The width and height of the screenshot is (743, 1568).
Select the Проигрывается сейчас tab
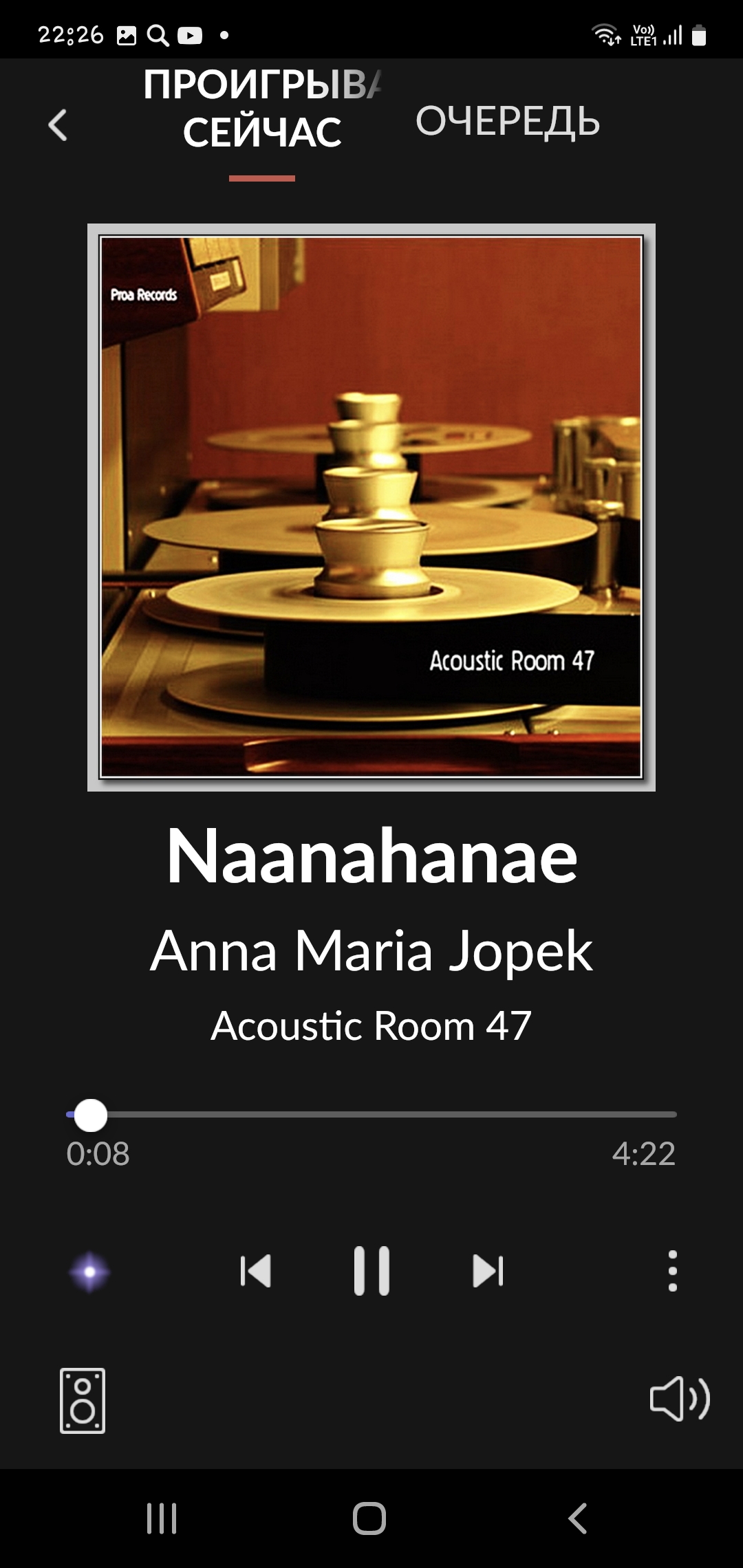pyautogui.click(x=262, y=110)
